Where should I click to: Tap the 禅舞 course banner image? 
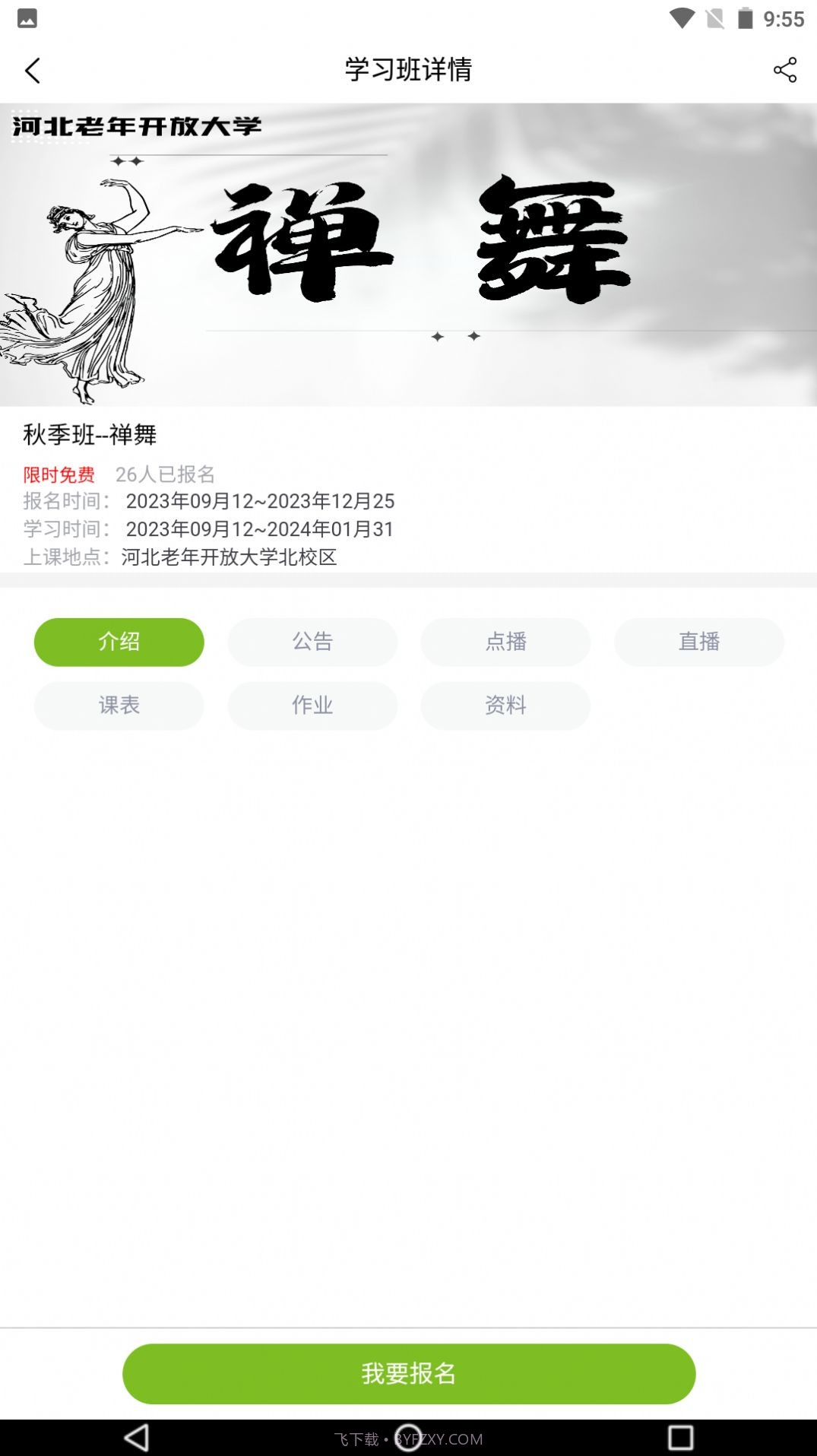click(408, 255)
